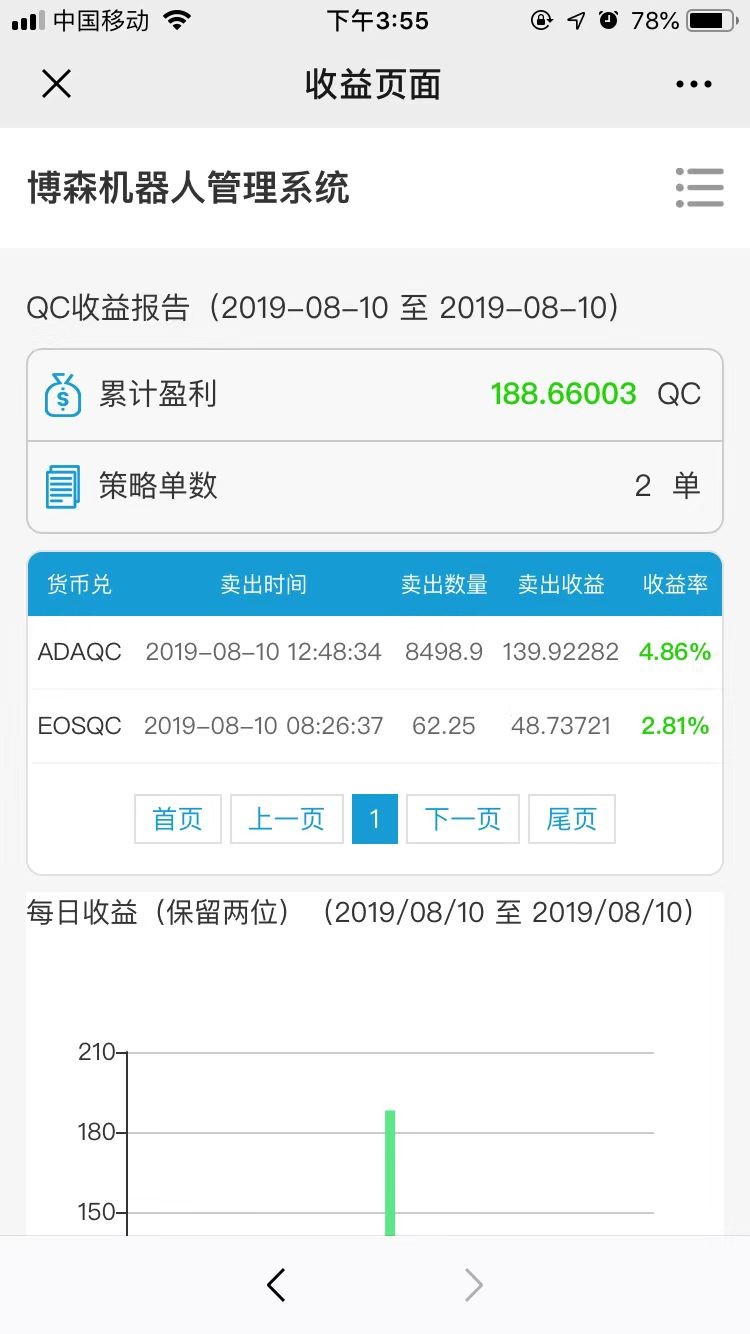Tap 下一页 to go to next page
The image size is (750, 1334).
pos(463,819)
